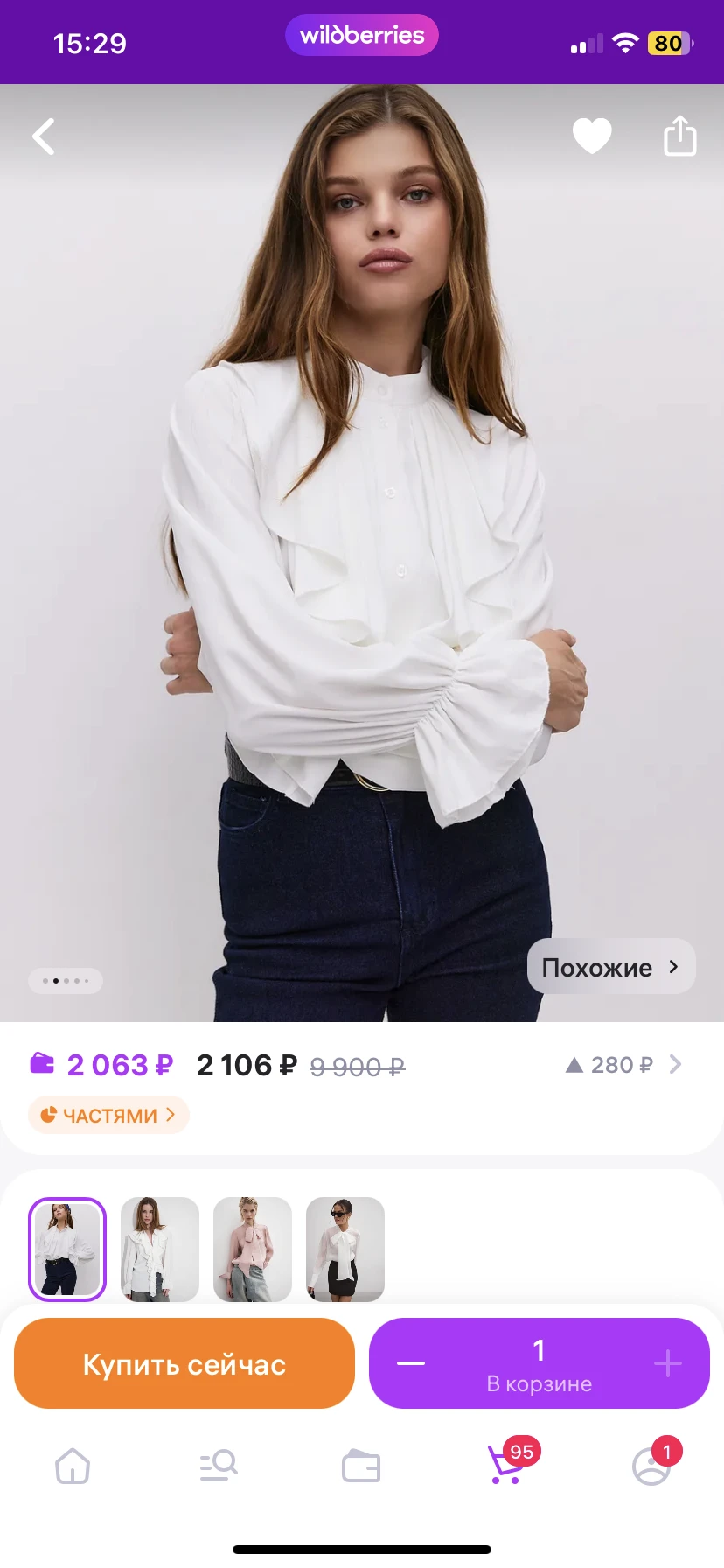
Task: Open the 280 ₽ price change details
Action: pyautogui.click(x=623, y=1065)
